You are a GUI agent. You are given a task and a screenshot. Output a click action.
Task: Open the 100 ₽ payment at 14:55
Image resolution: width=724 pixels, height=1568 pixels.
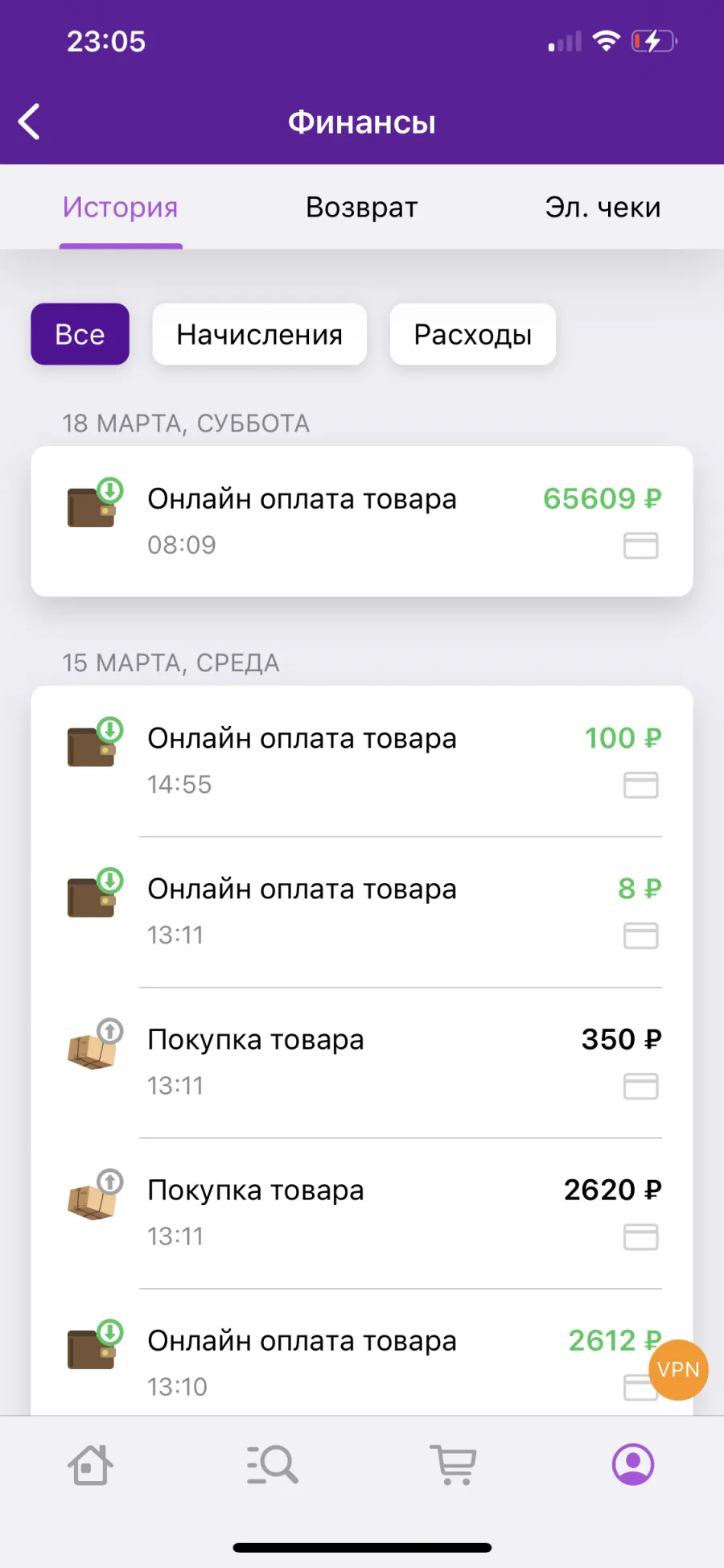[x=362, y=761]
